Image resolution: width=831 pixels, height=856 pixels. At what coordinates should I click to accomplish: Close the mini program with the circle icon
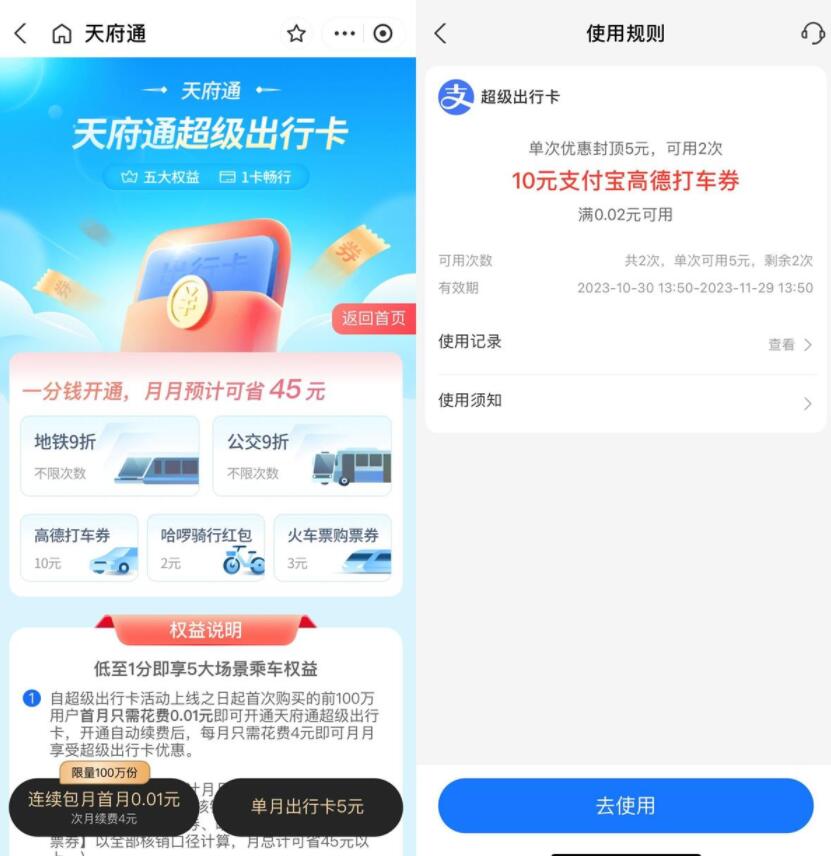click(383, 34)
